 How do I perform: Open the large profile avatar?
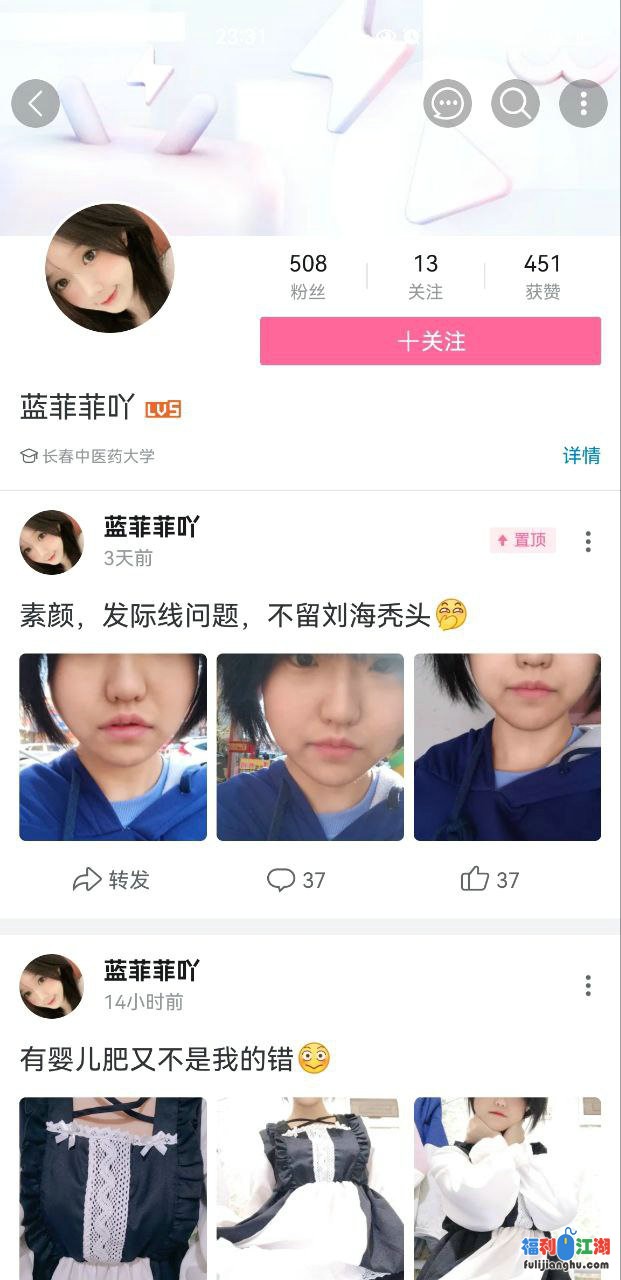point(110,268)
